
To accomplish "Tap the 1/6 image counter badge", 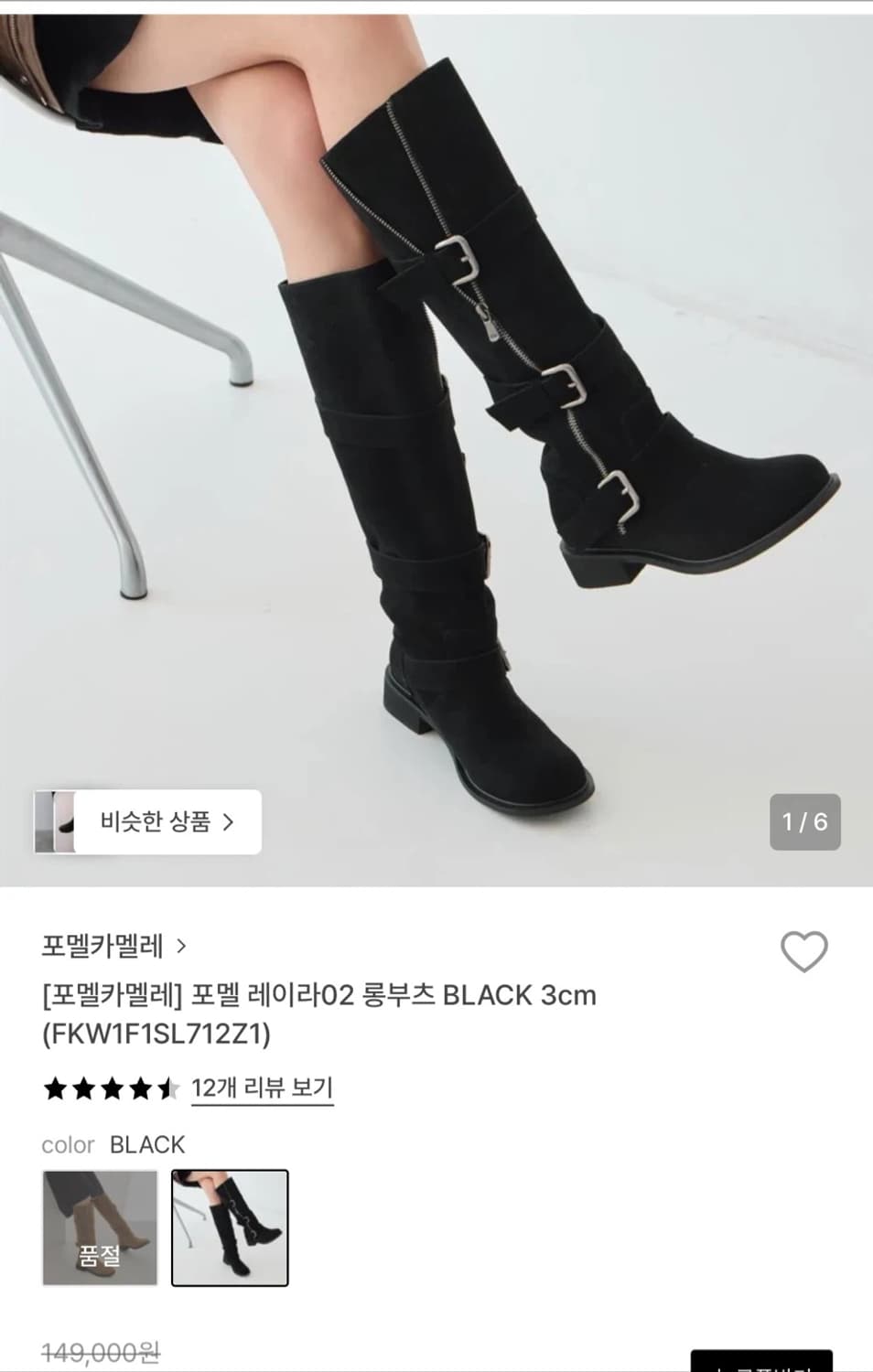I will coord(805,821).
